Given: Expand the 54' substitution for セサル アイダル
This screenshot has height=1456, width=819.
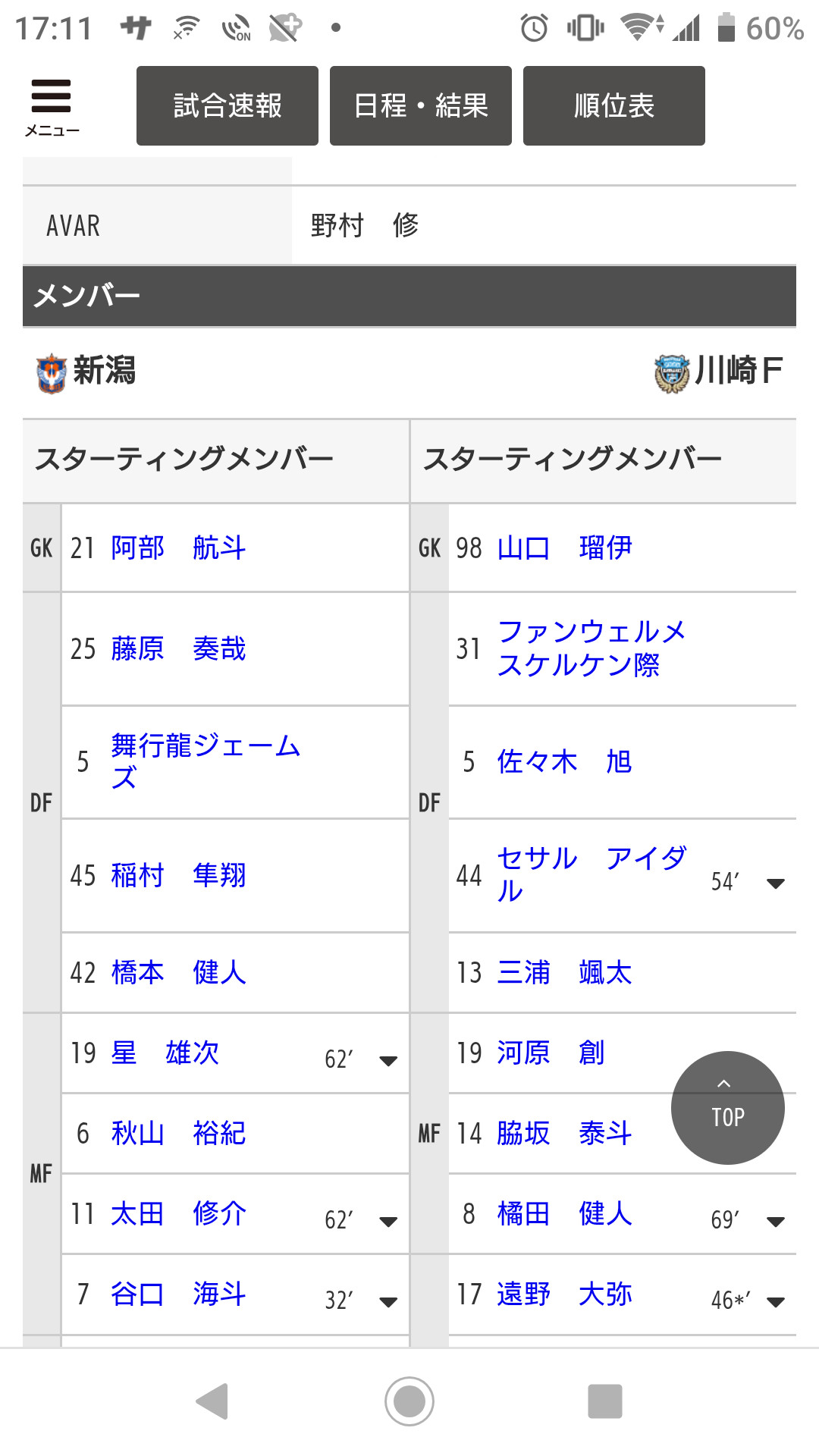Looking at the screenshot, I should coord(775,883).
